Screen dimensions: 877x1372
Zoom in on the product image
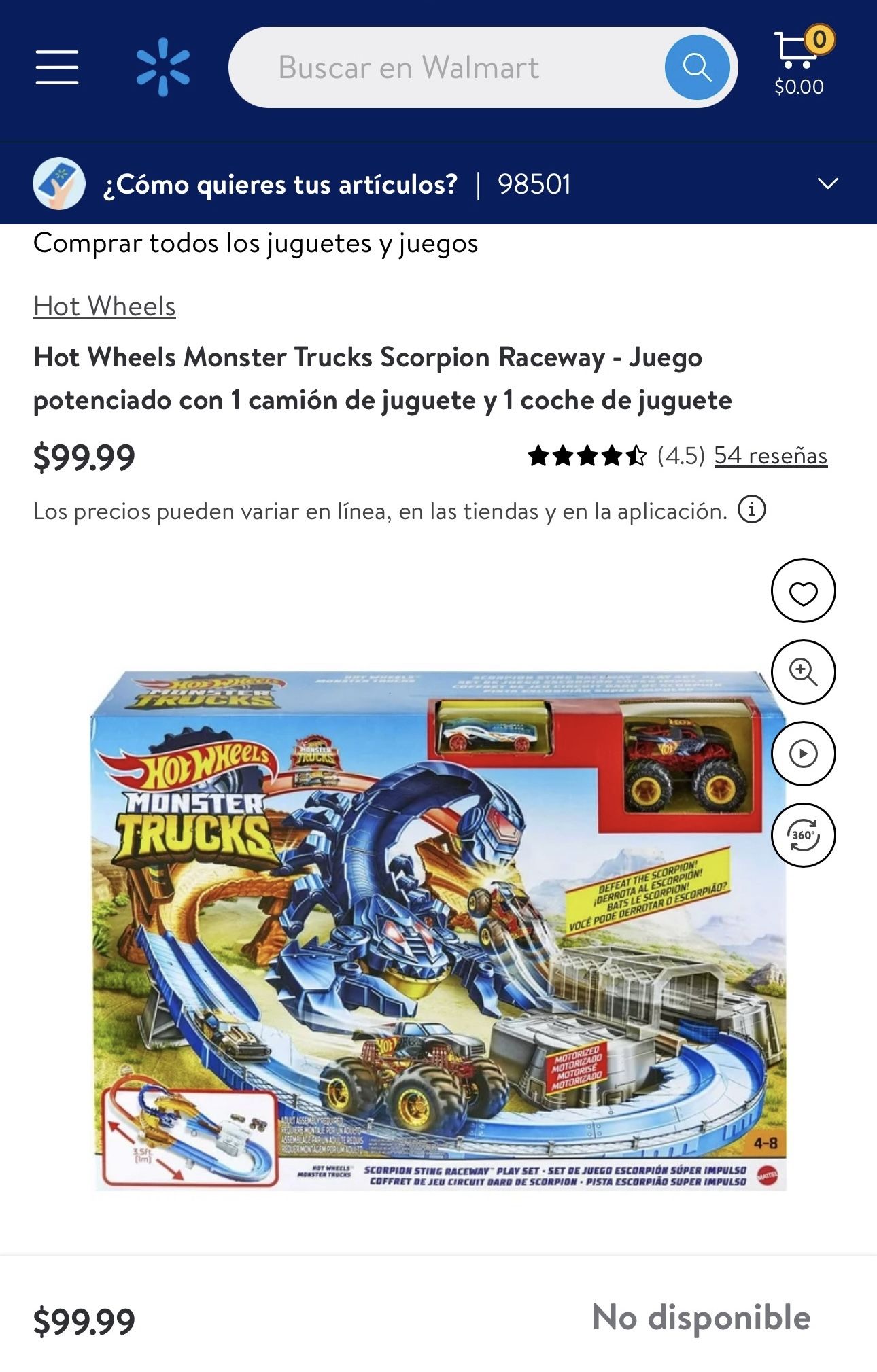[803, 672]
